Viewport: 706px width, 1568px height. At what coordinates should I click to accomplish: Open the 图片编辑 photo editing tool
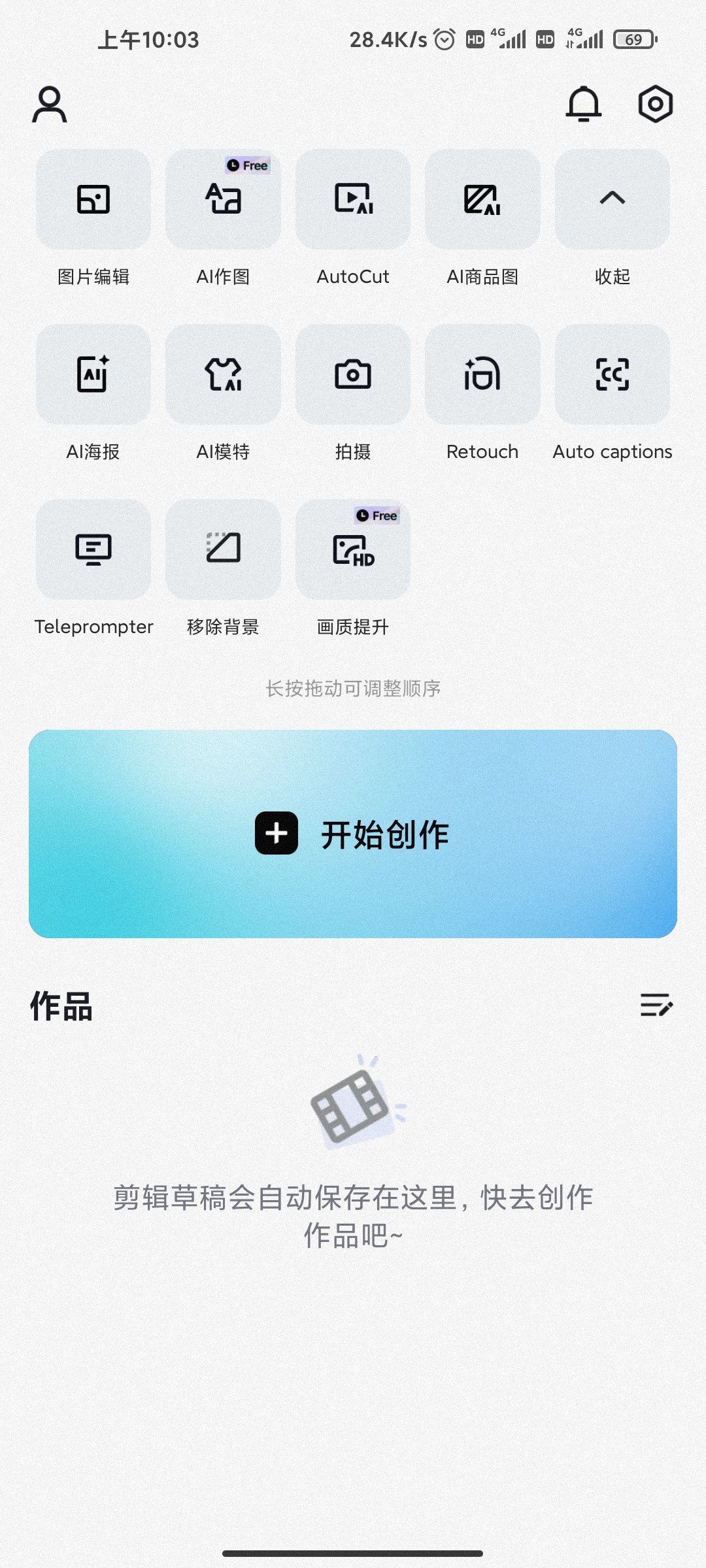(93, 199)
